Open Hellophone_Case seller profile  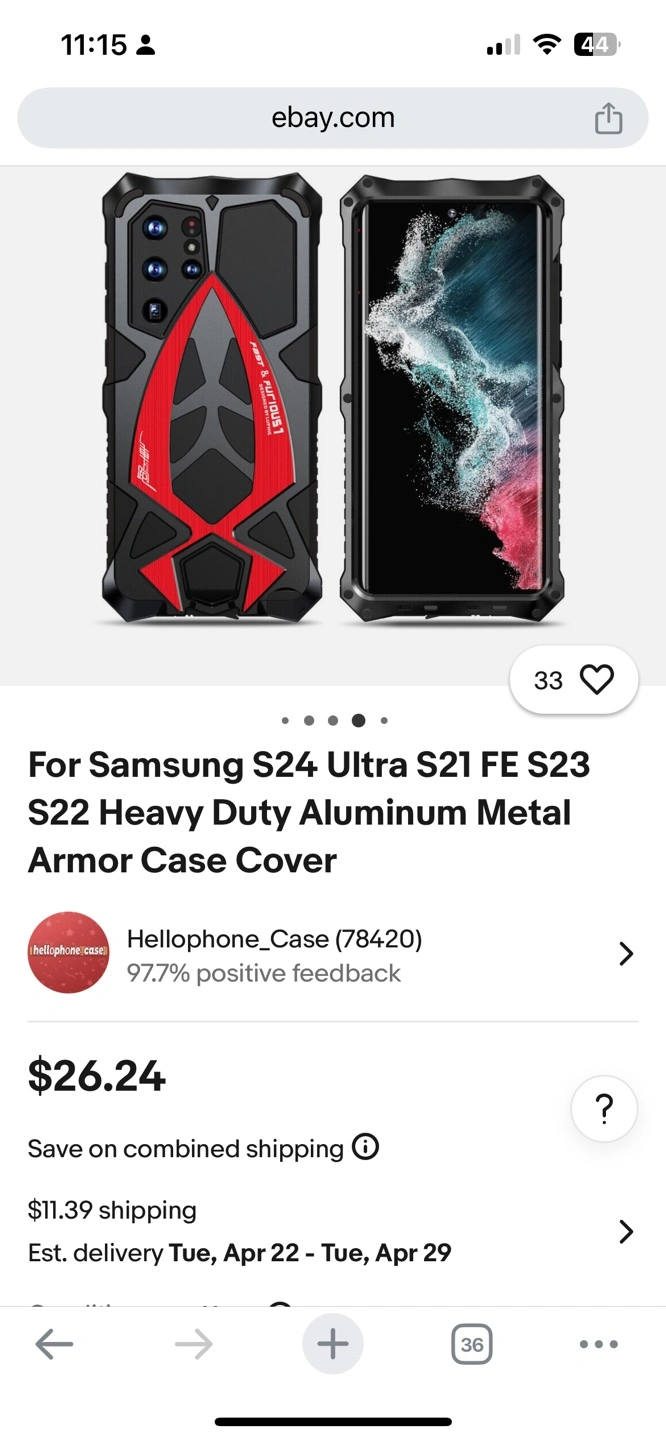pos(272,954)
